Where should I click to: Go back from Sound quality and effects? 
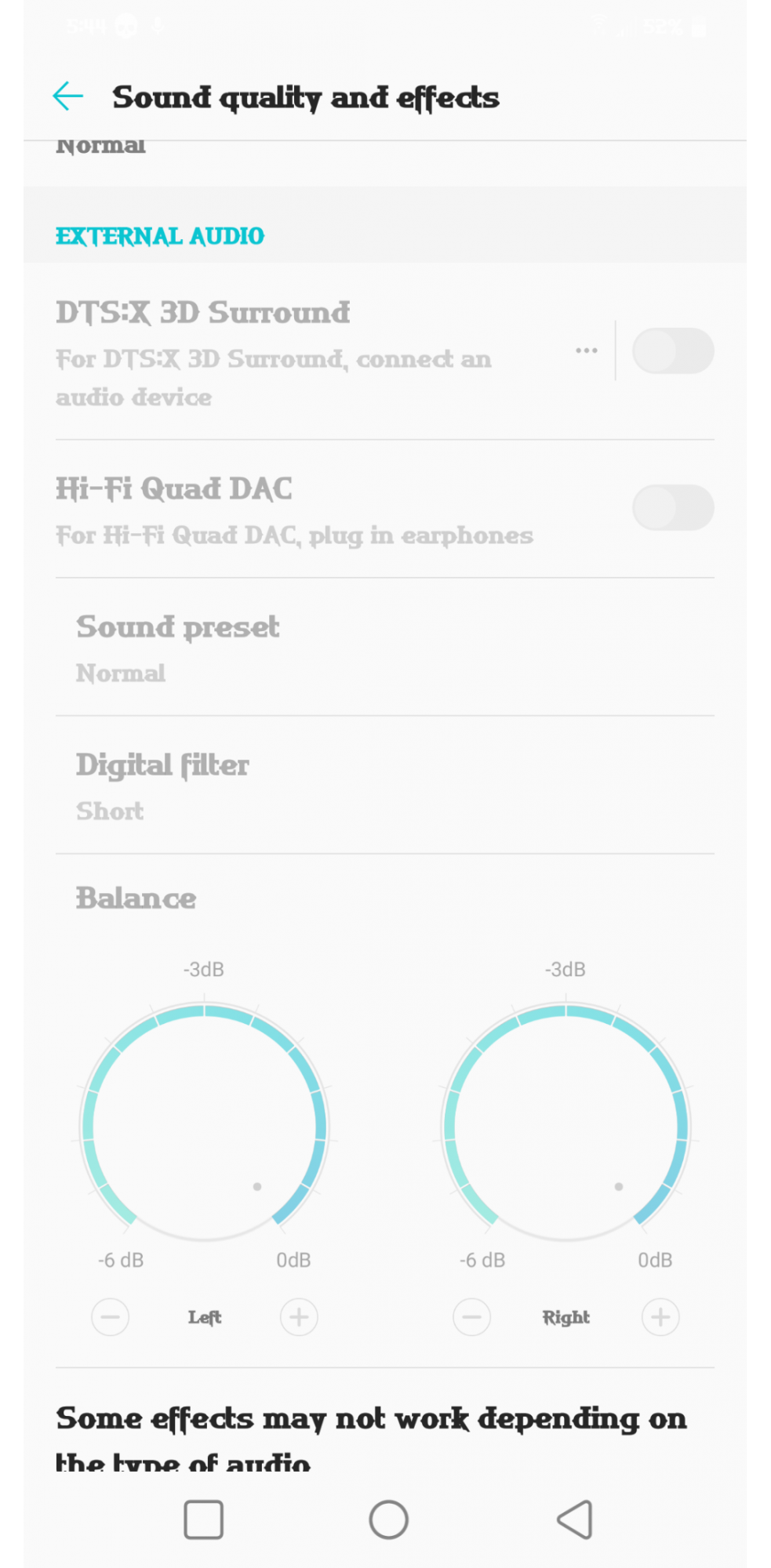click(x=68, y=96)
